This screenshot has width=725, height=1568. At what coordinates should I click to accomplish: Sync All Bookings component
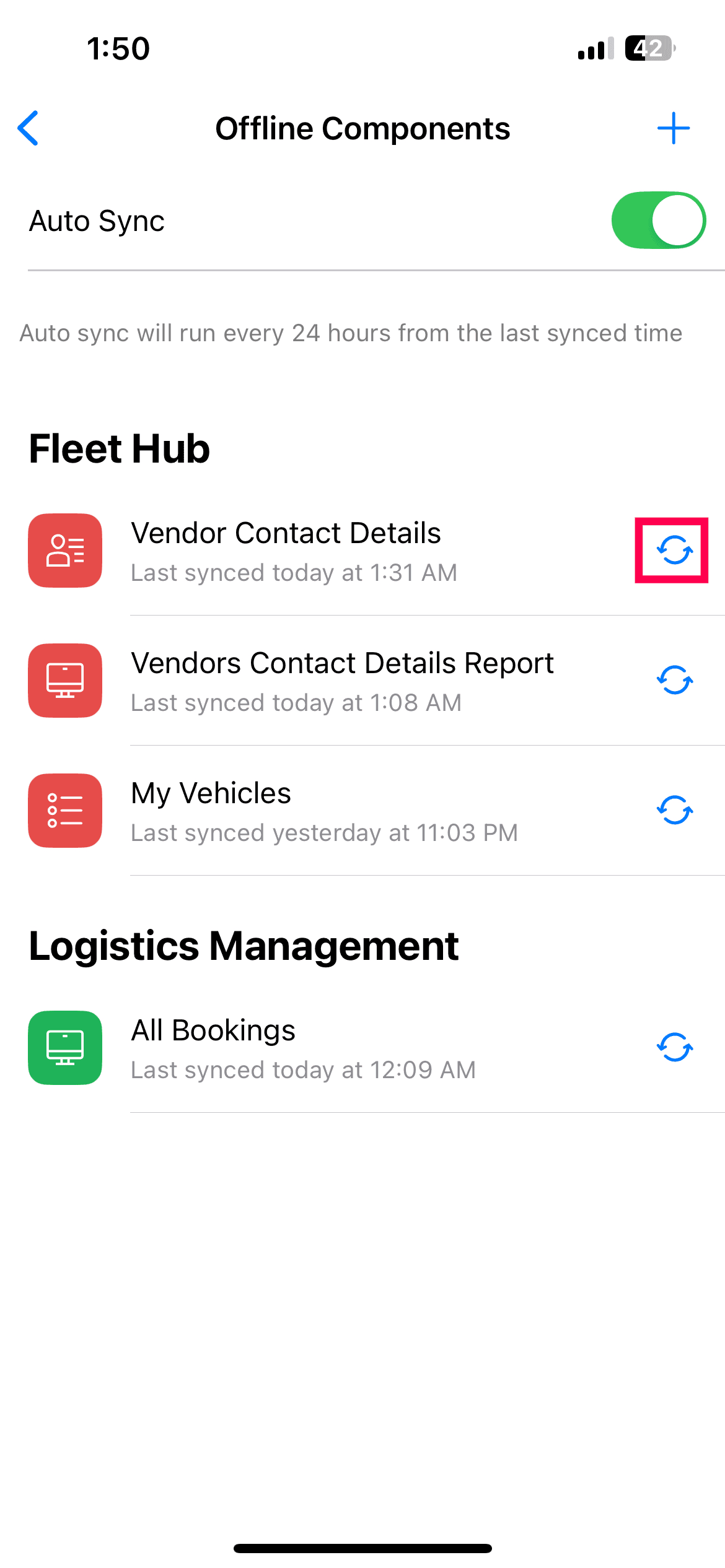point(674,1047)
